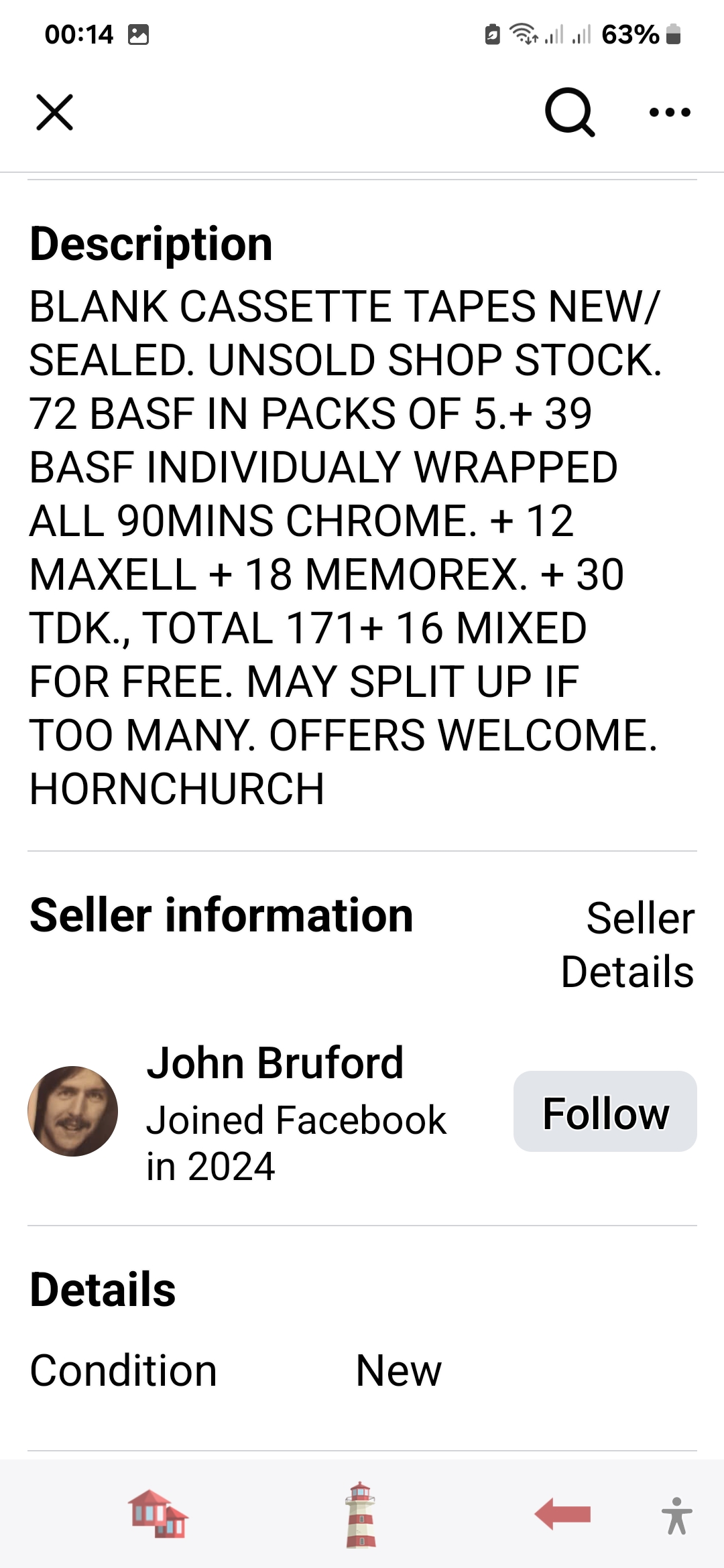The image size is (724, 1568).
Task: Follow John Bruford
Action: (605, 1112)
